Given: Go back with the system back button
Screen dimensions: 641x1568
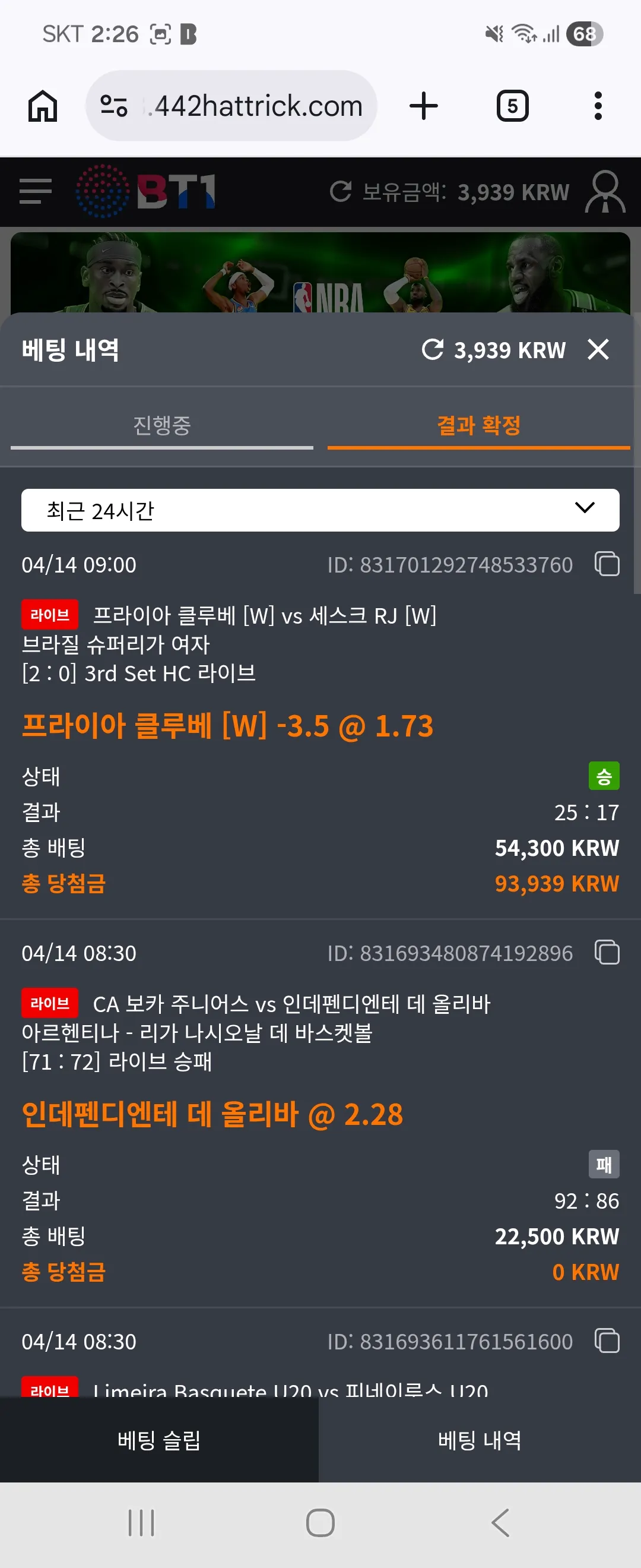Looking at the screenshot, I should point(500,1523).
